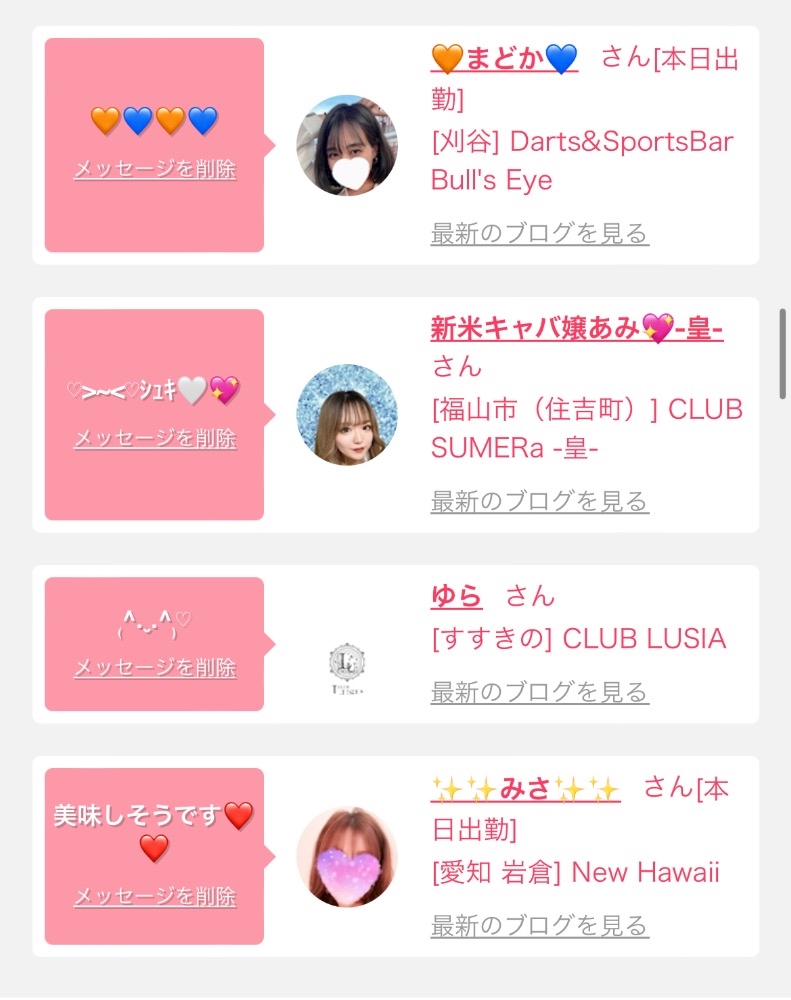View latest blog of CLUB SUMERa's あみ
Screen dimensions: 791x1000
pyautogui.click(x=540, y=501)
